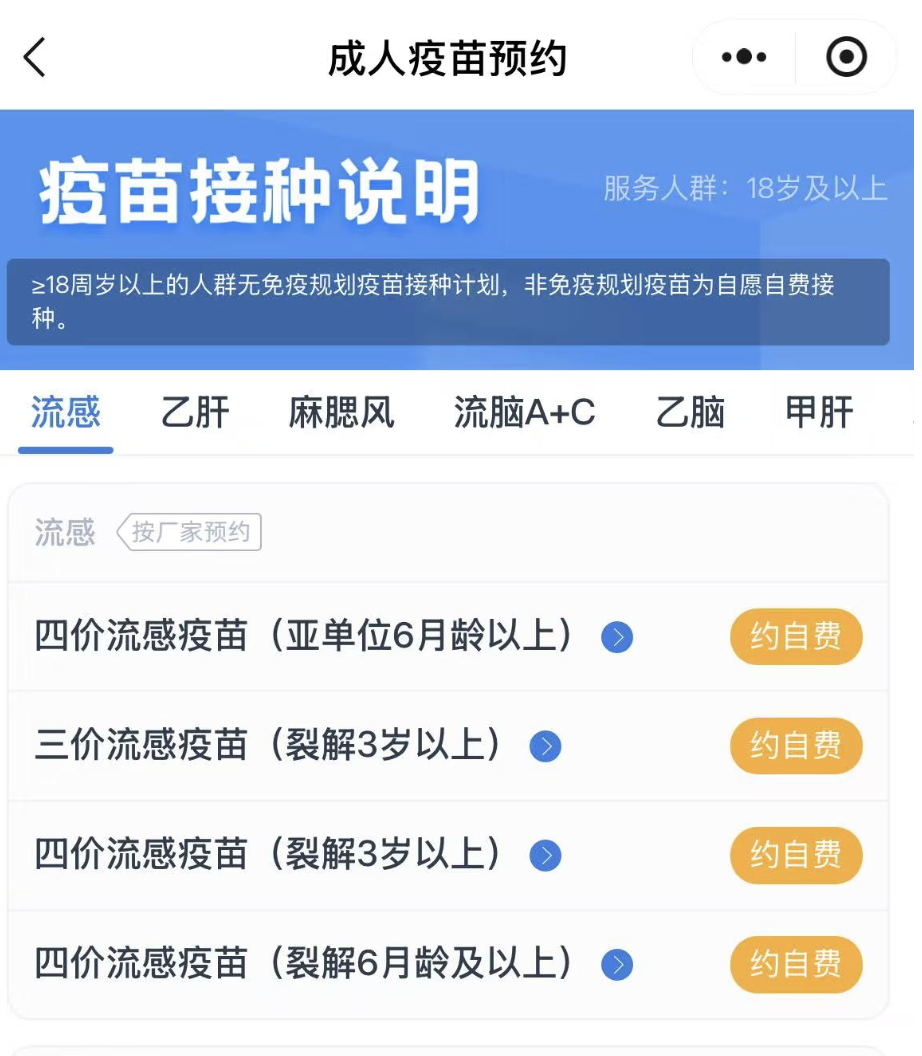Open the 甲肝 tab
Viewport: 922px width, 1056px height.
pyautogui.click(x=819, y=412)
